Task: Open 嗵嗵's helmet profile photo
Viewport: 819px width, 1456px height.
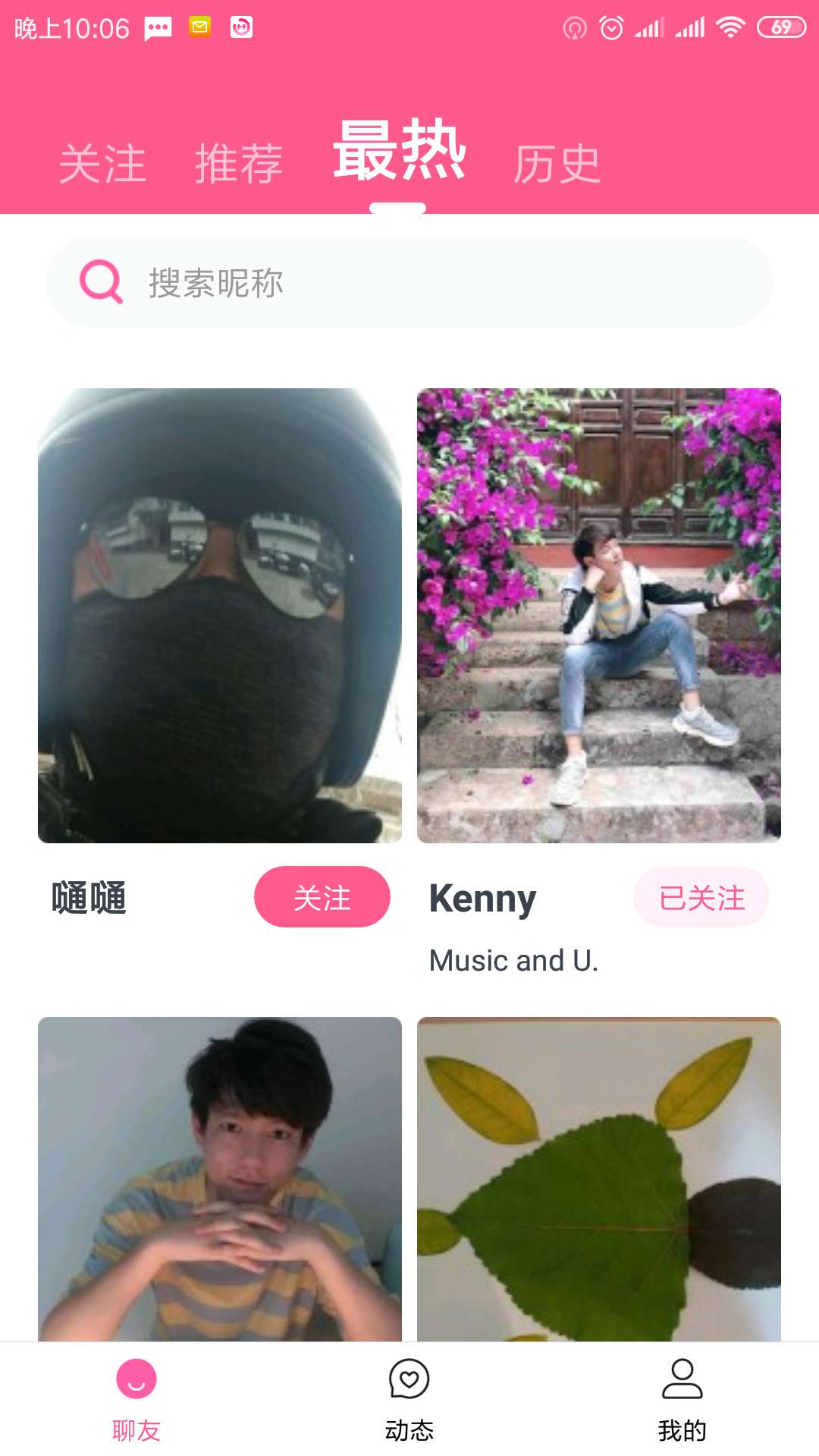Action: [220, 615]
